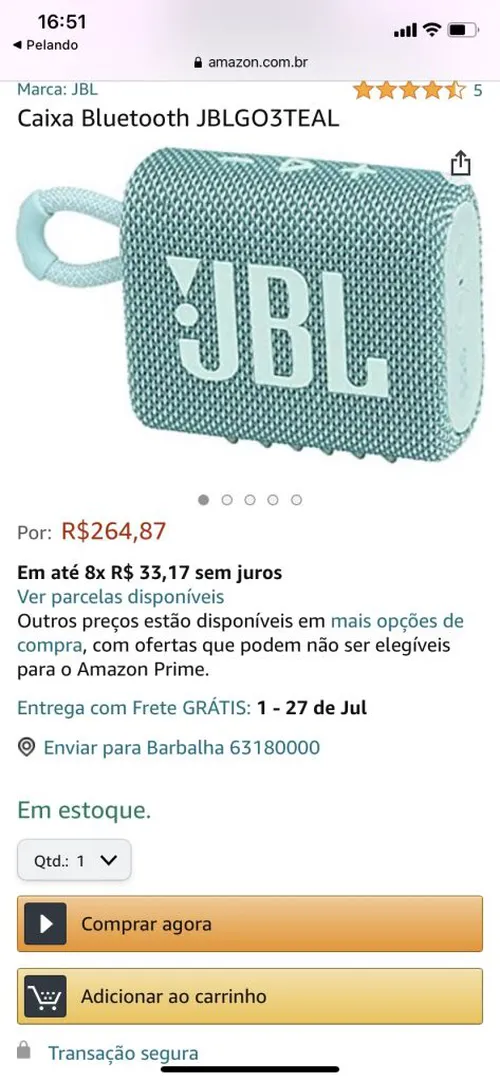Tap Comprar agora button
Screen dimensions: 500x1082
click(250, 924)
